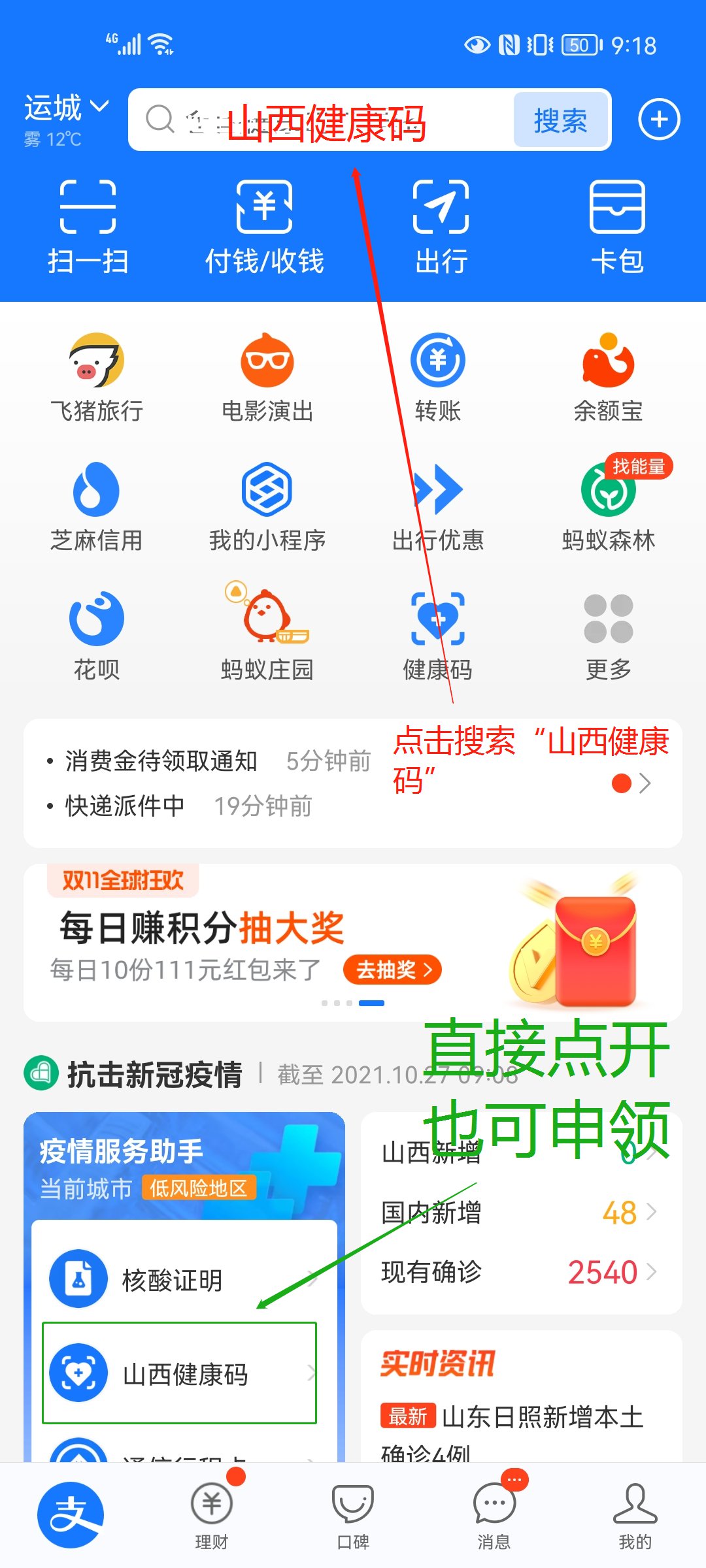Screen dimensions: 706x1568
Task: Change city from 运城
Action: click(65, 108)
